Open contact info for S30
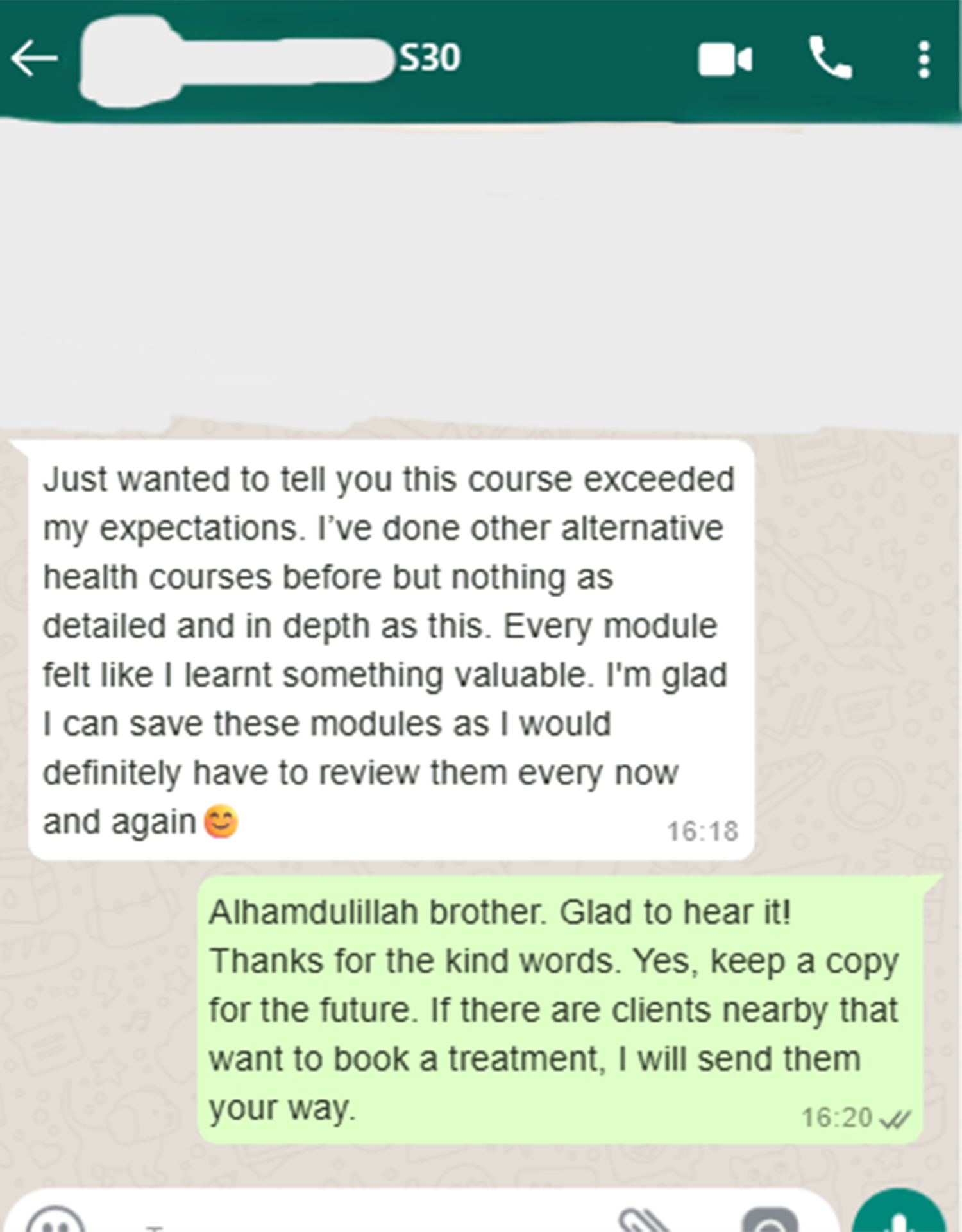 pos(428,58)
